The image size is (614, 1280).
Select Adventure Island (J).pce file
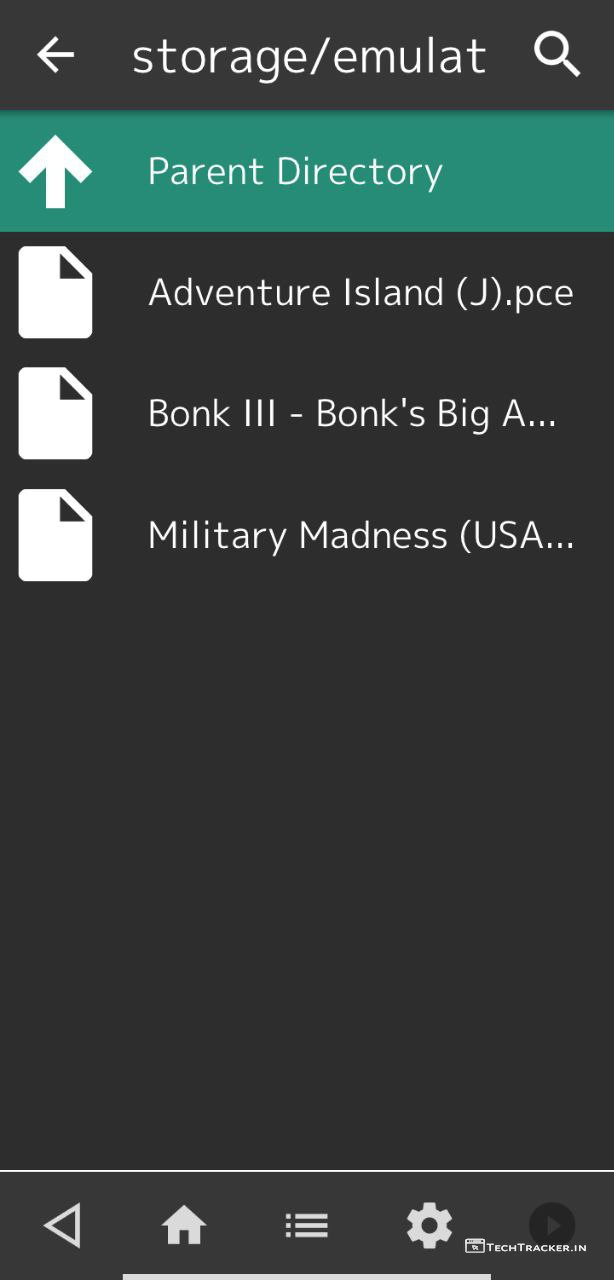tap(306, 293)
